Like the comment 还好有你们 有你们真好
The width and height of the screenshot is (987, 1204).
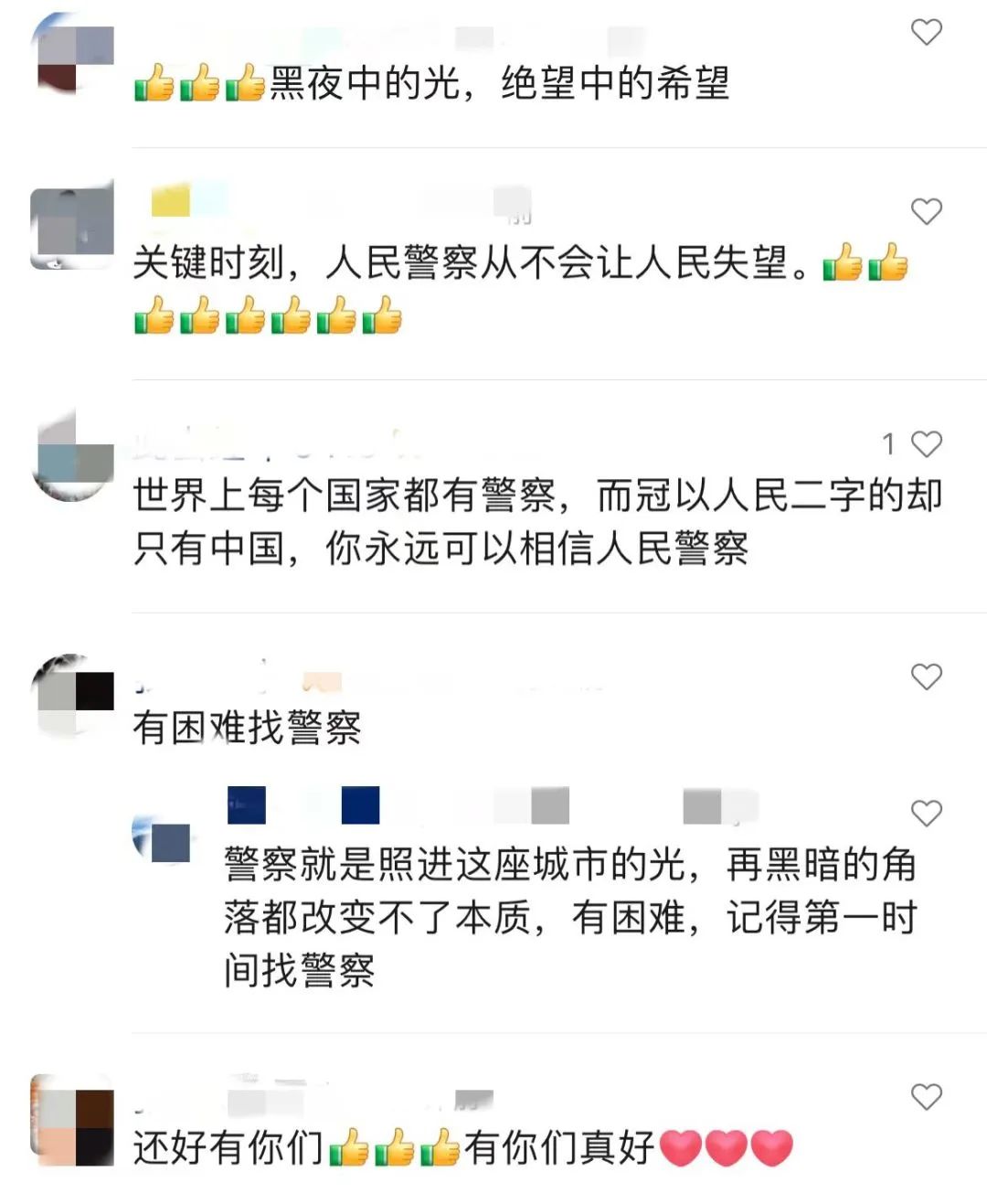click(926, 1097)
